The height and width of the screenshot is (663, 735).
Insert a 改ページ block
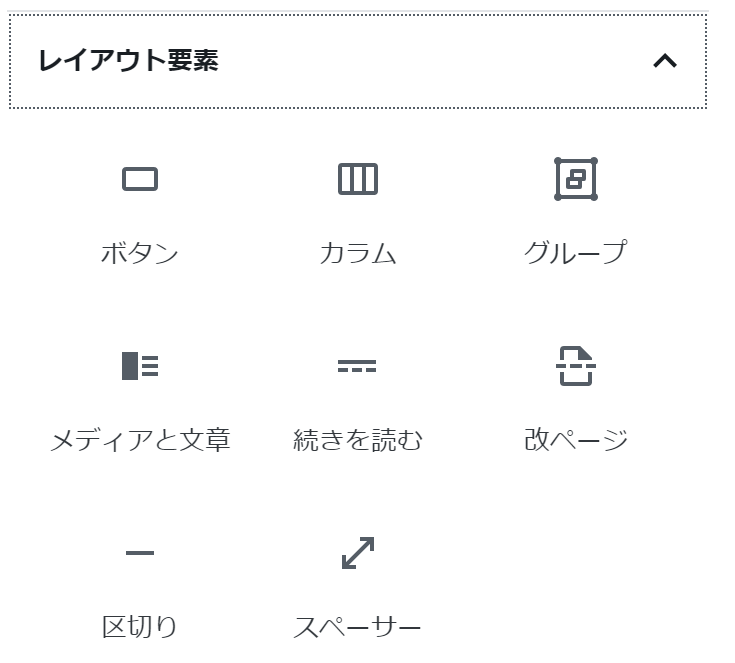575,397
